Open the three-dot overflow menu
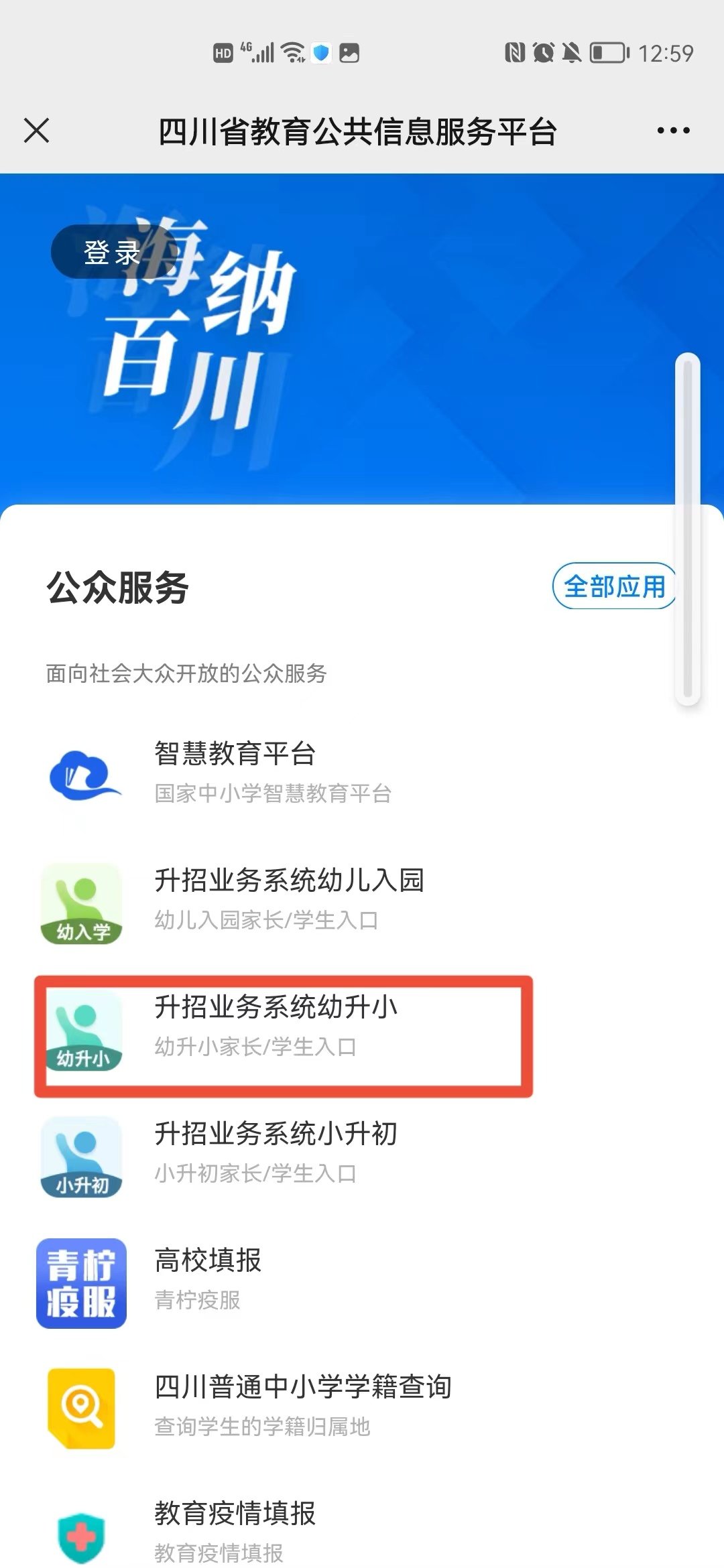Screen dimensions: 724x1568 coord(673,131)
